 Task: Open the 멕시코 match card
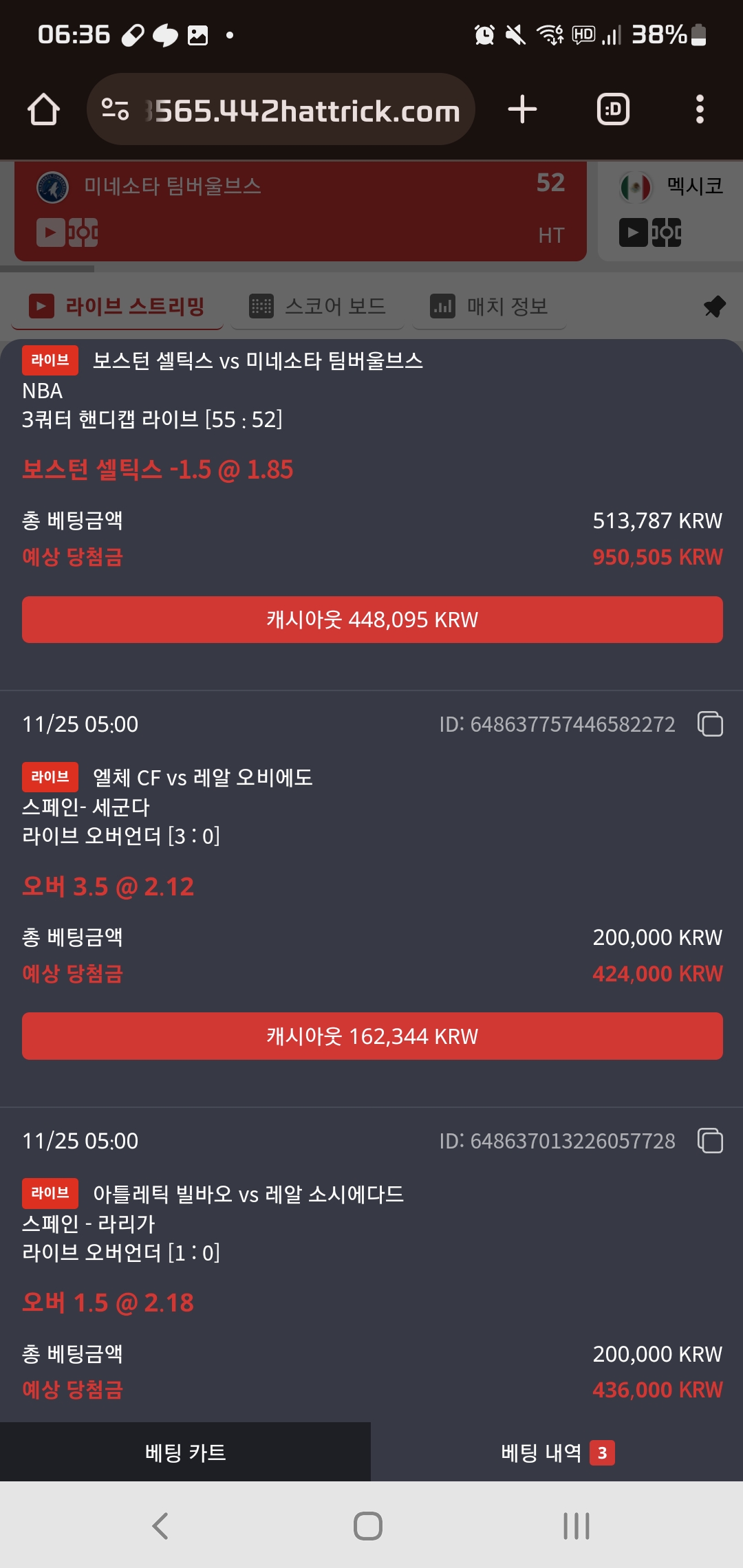671,210
